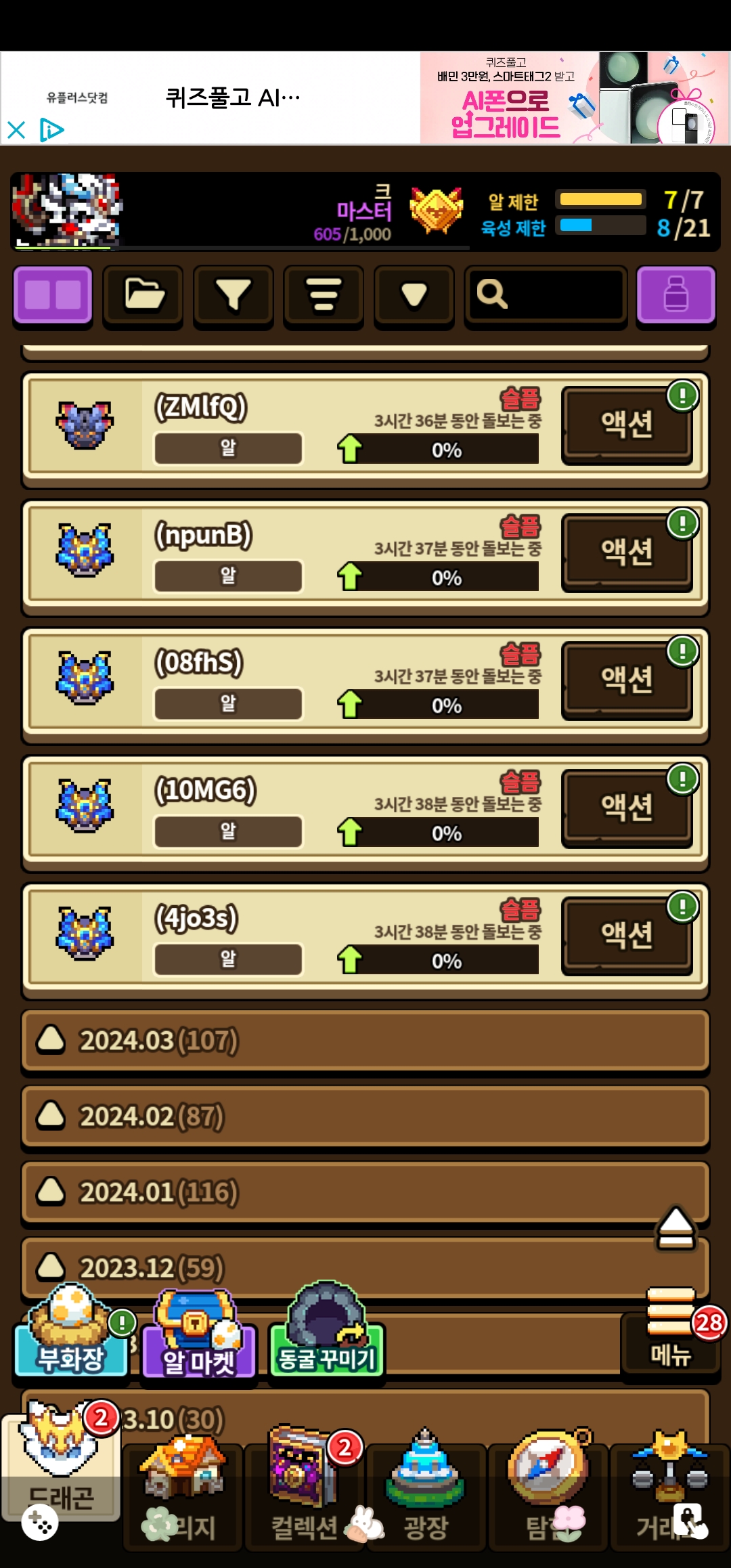The width and height of the screenshot is (731, 1568).
Task: Expand the 2024.01 (116) group
Action: point(365,1192)
